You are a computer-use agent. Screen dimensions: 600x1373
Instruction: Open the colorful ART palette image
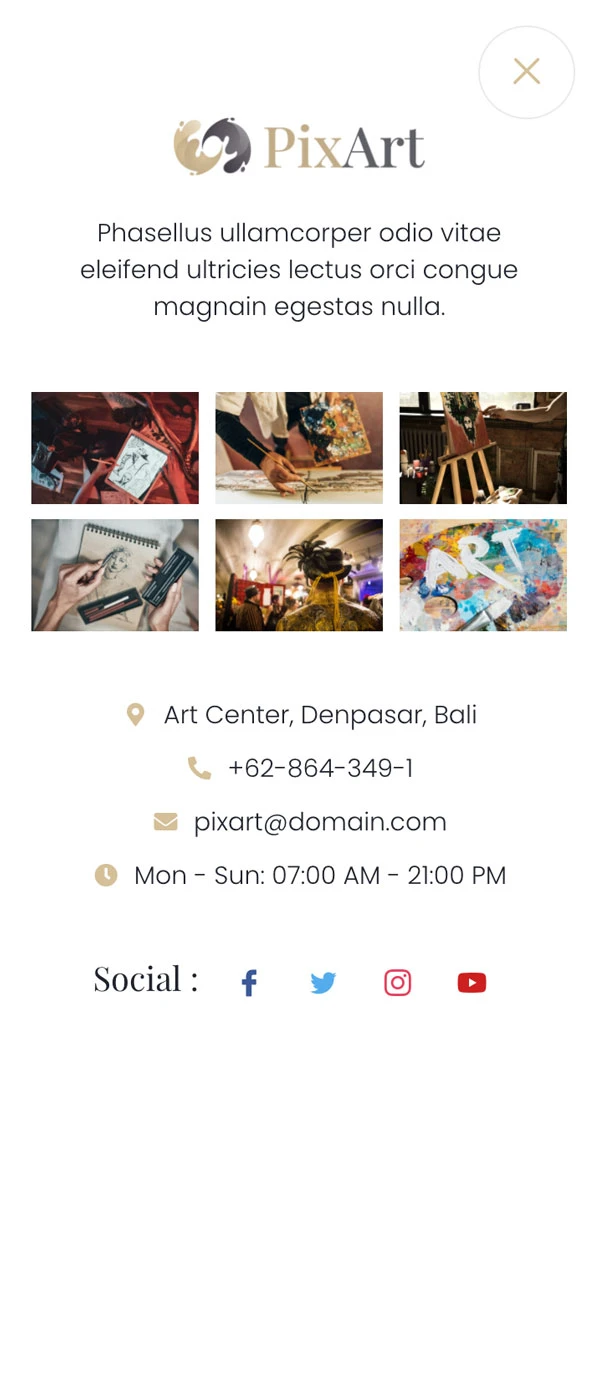tap(483, 575)
